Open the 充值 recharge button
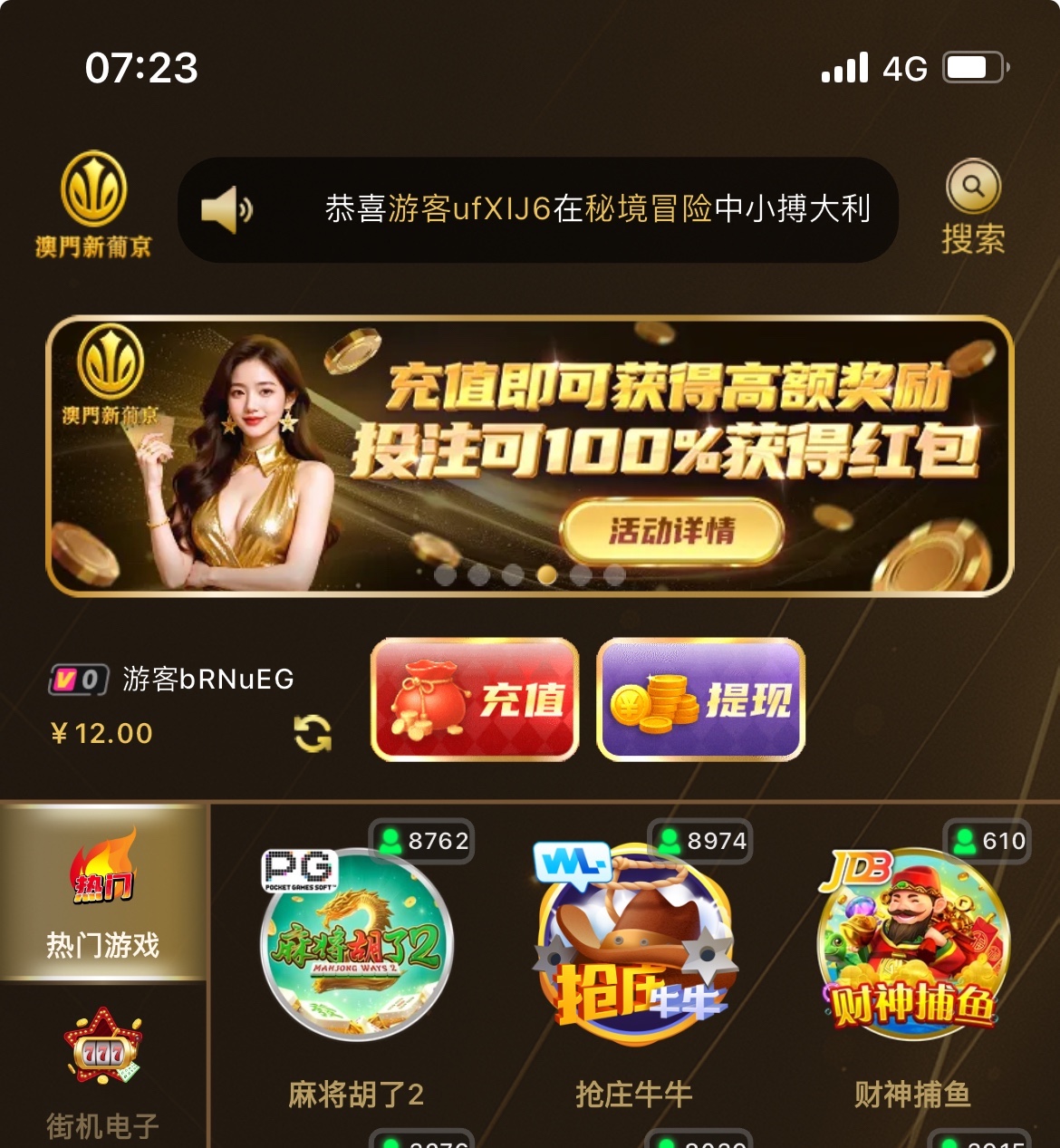Screen dimensions: 1060x1148 (x=475, y=699)
